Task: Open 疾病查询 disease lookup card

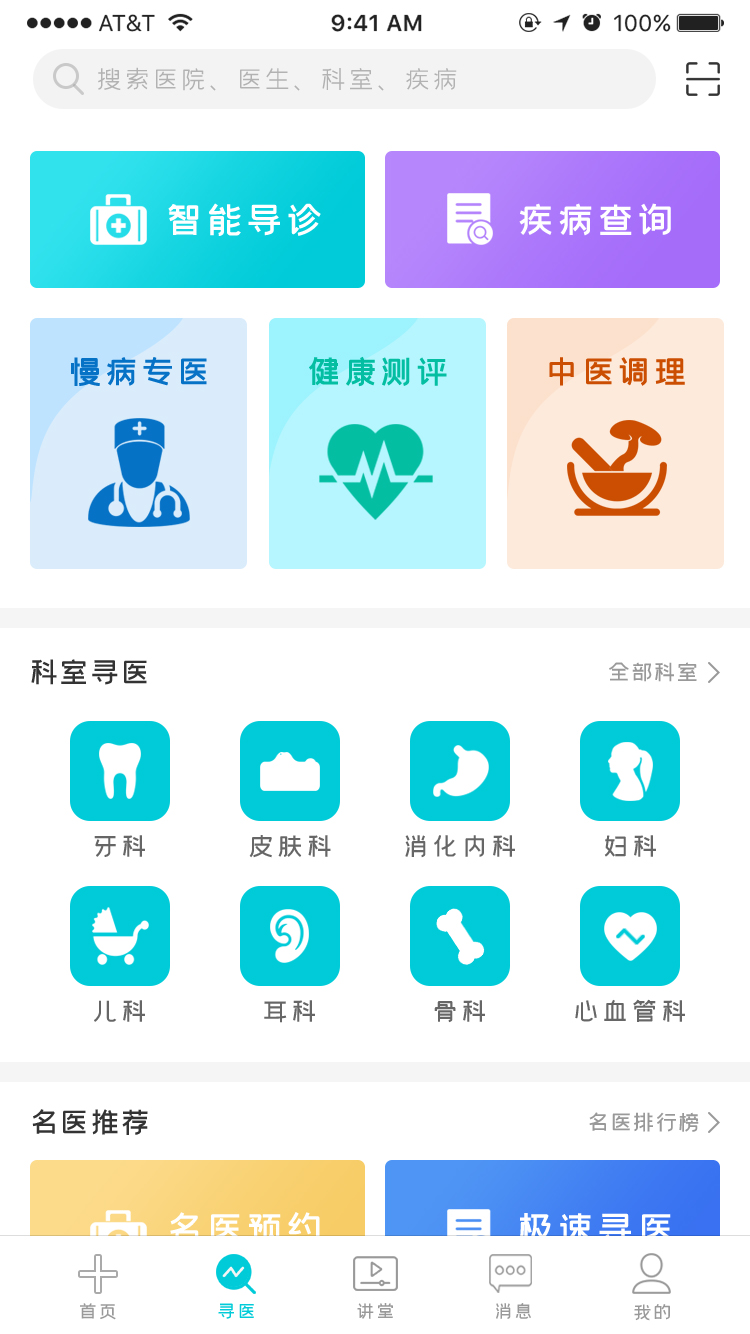Action: [552, 219]
